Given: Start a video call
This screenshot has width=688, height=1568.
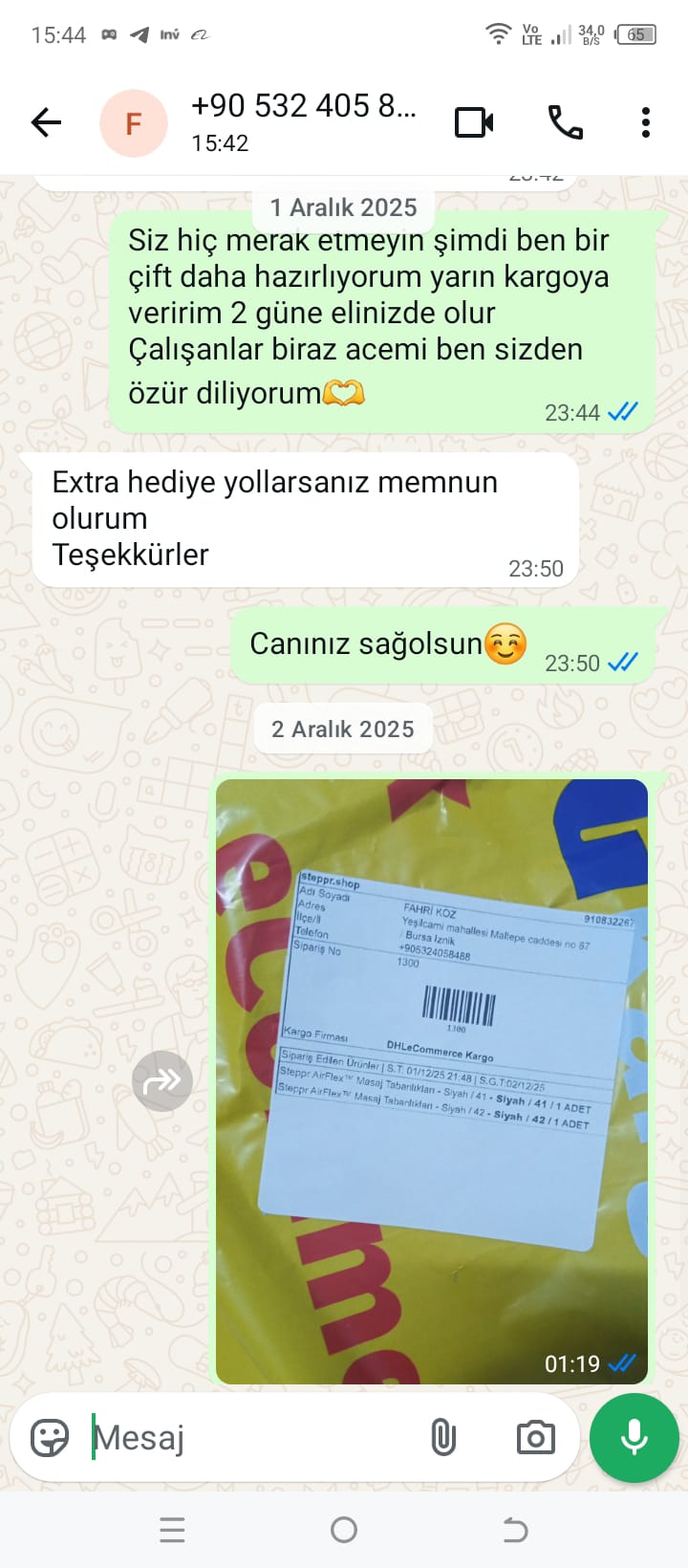Looking at the screenshot, I should coord(474,123).
